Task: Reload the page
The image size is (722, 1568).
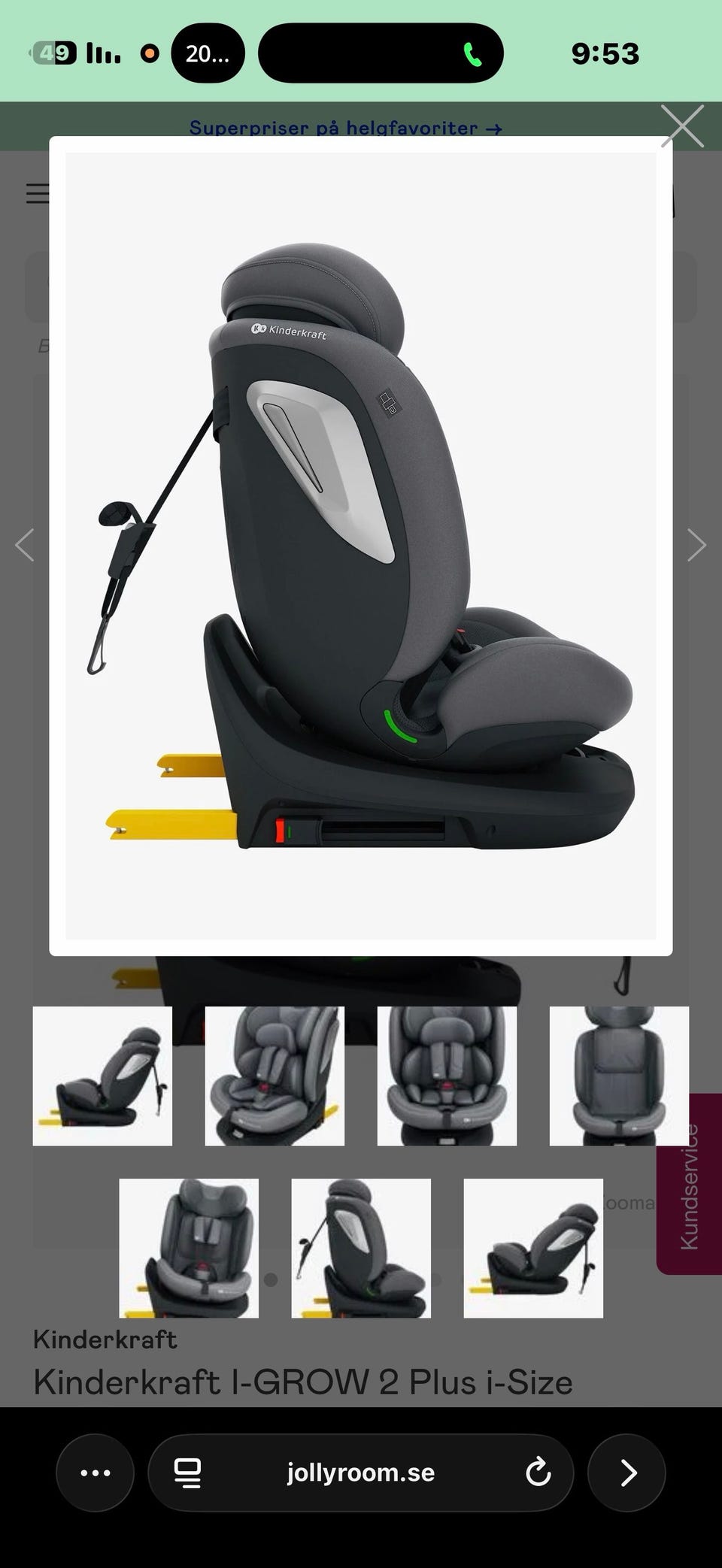Action: (x=538, y=1473)
